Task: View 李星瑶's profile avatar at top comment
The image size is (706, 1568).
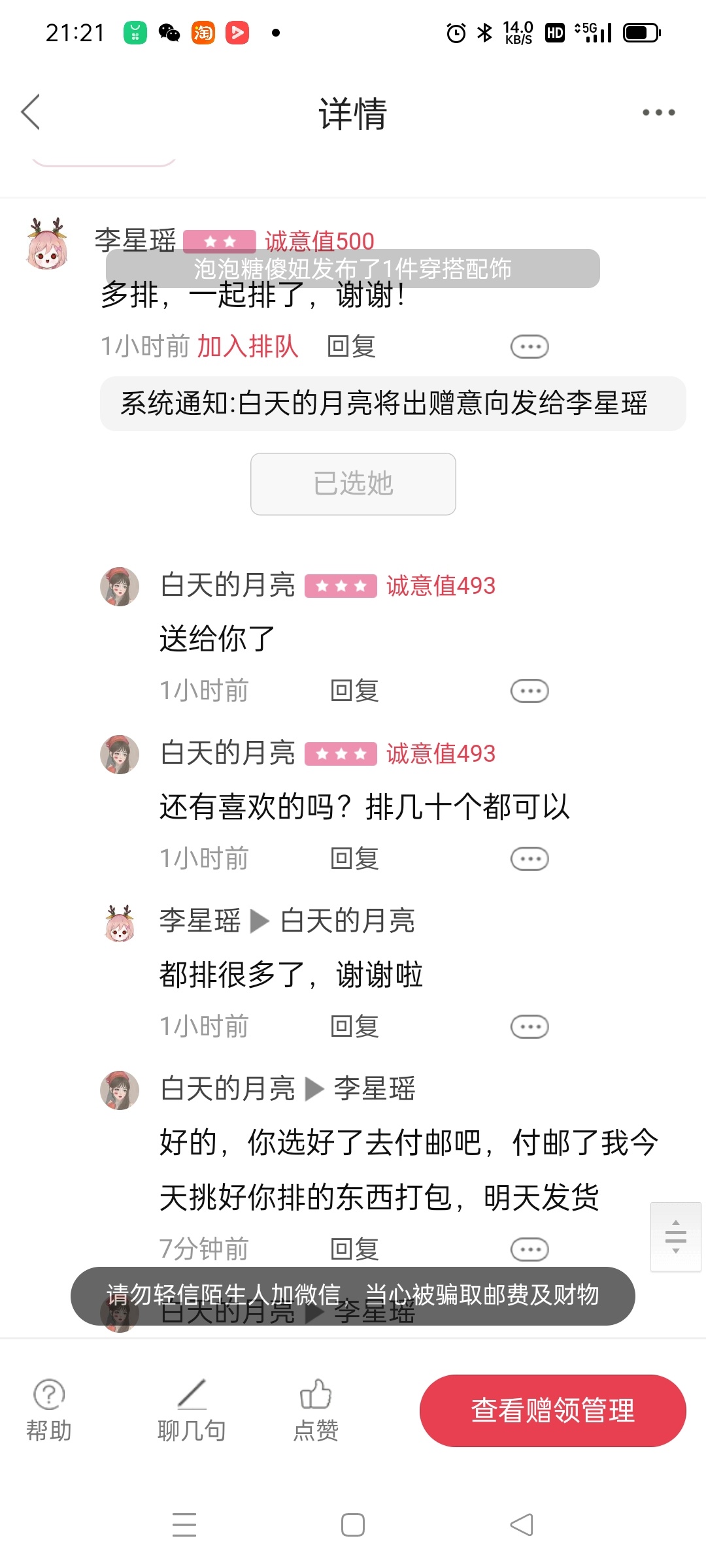Action: [47, 244]
